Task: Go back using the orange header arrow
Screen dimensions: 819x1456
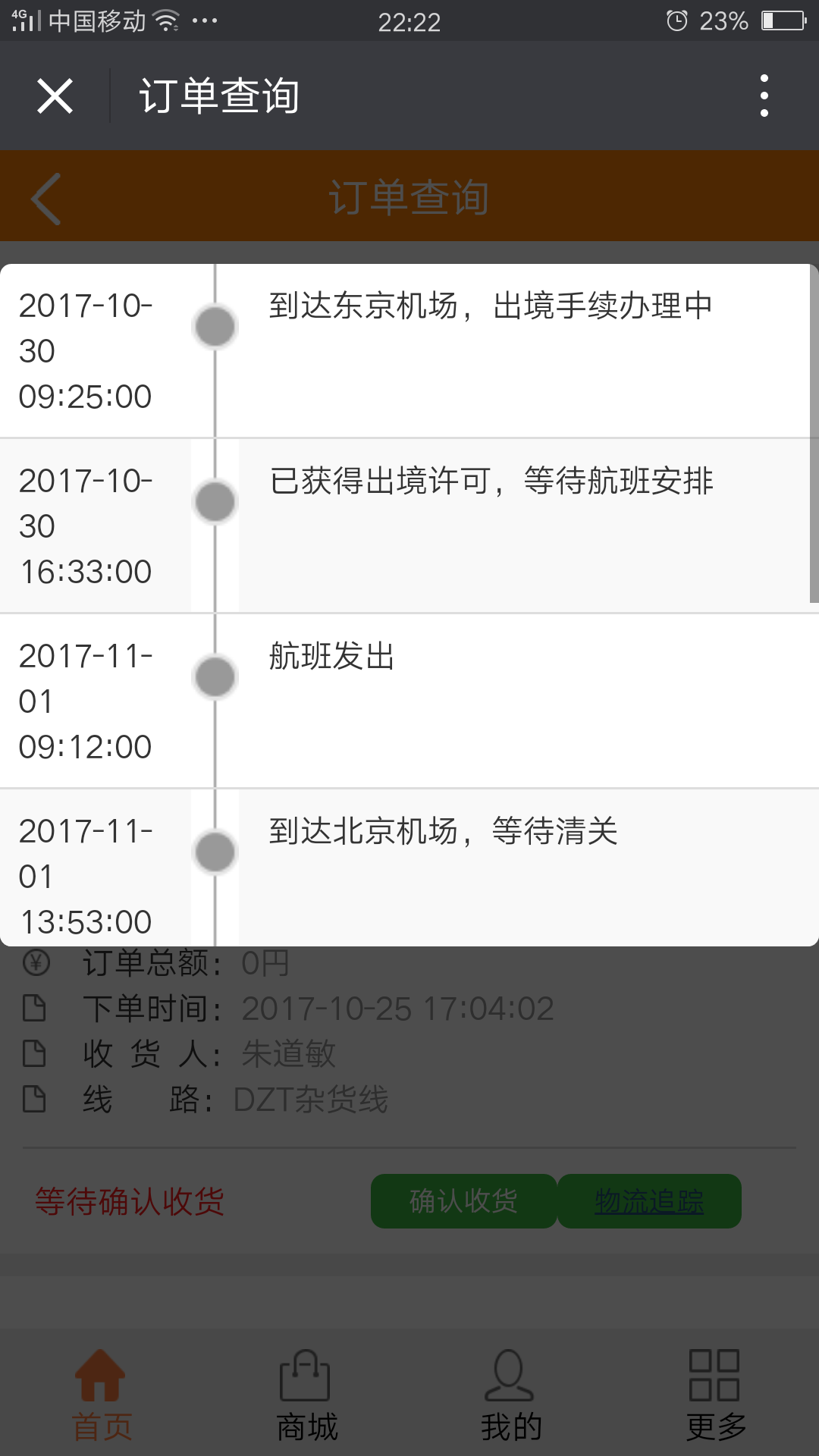Action: coord(46,199)
